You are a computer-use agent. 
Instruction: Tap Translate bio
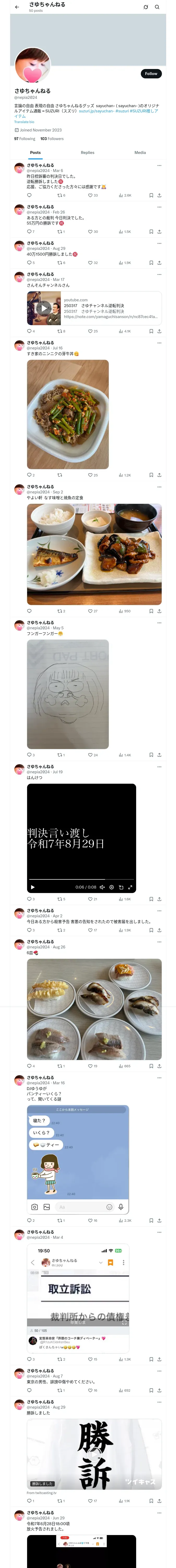point(24,122)
